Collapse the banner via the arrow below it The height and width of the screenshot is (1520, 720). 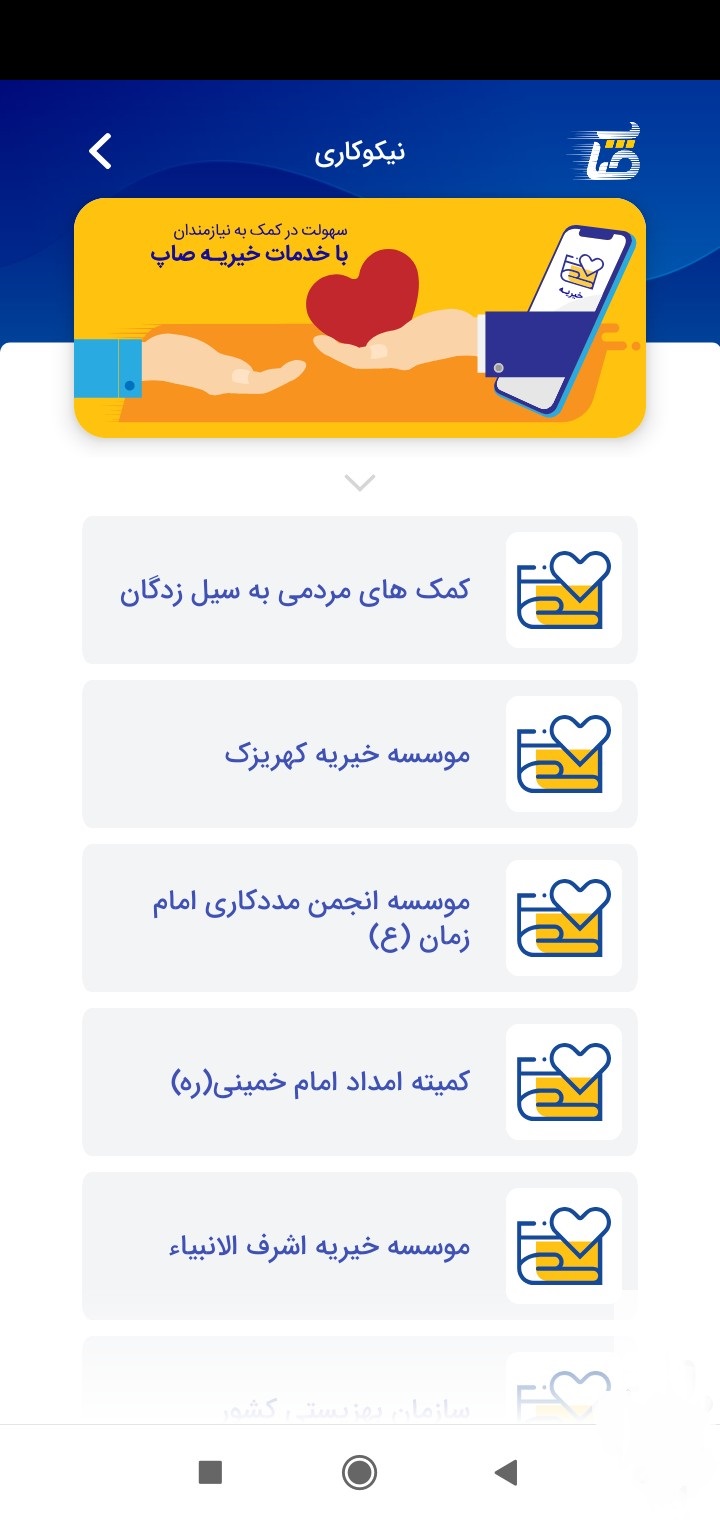(x=358, y=482)
